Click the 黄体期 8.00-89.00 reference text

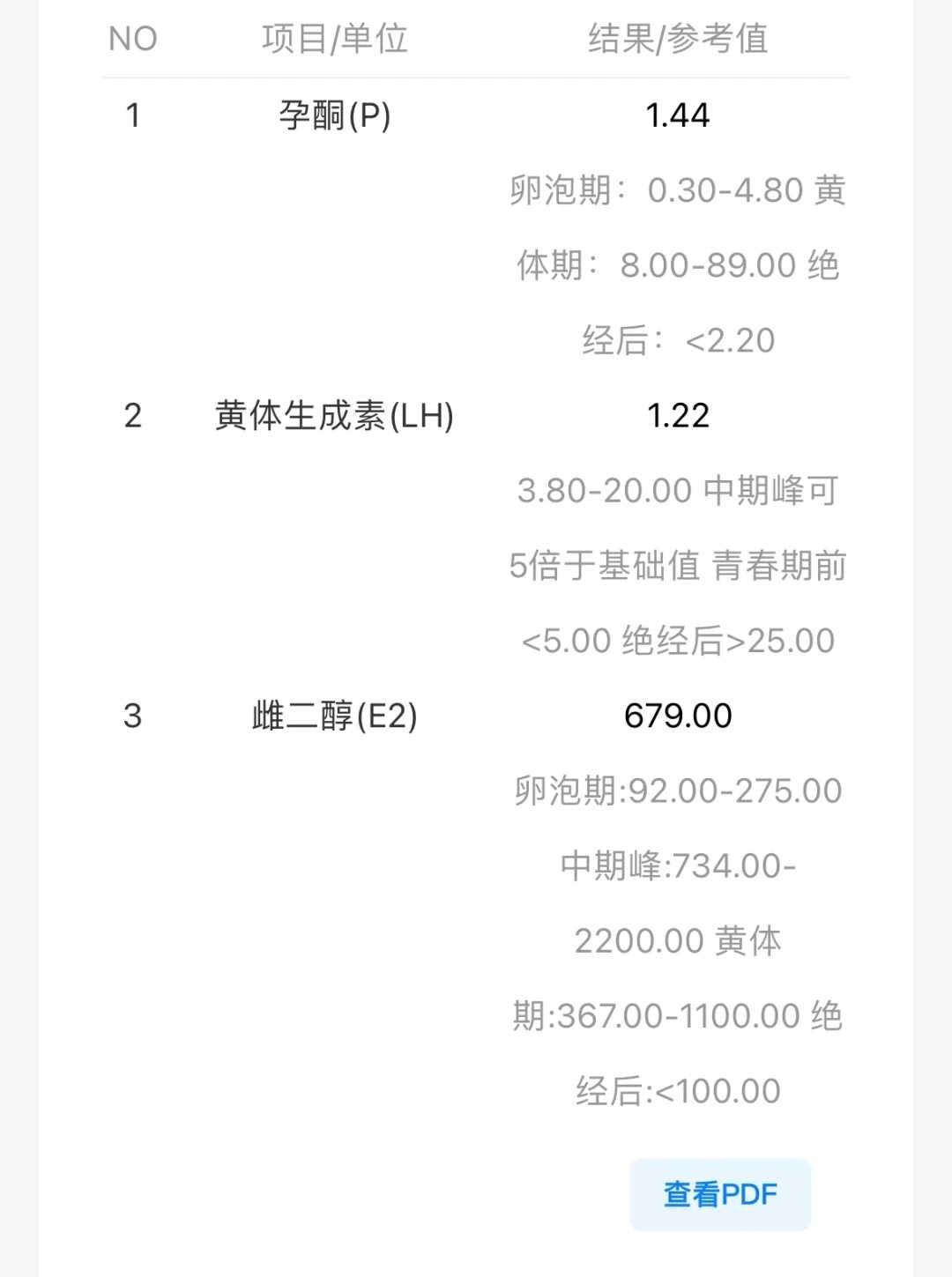click(679, 264)
